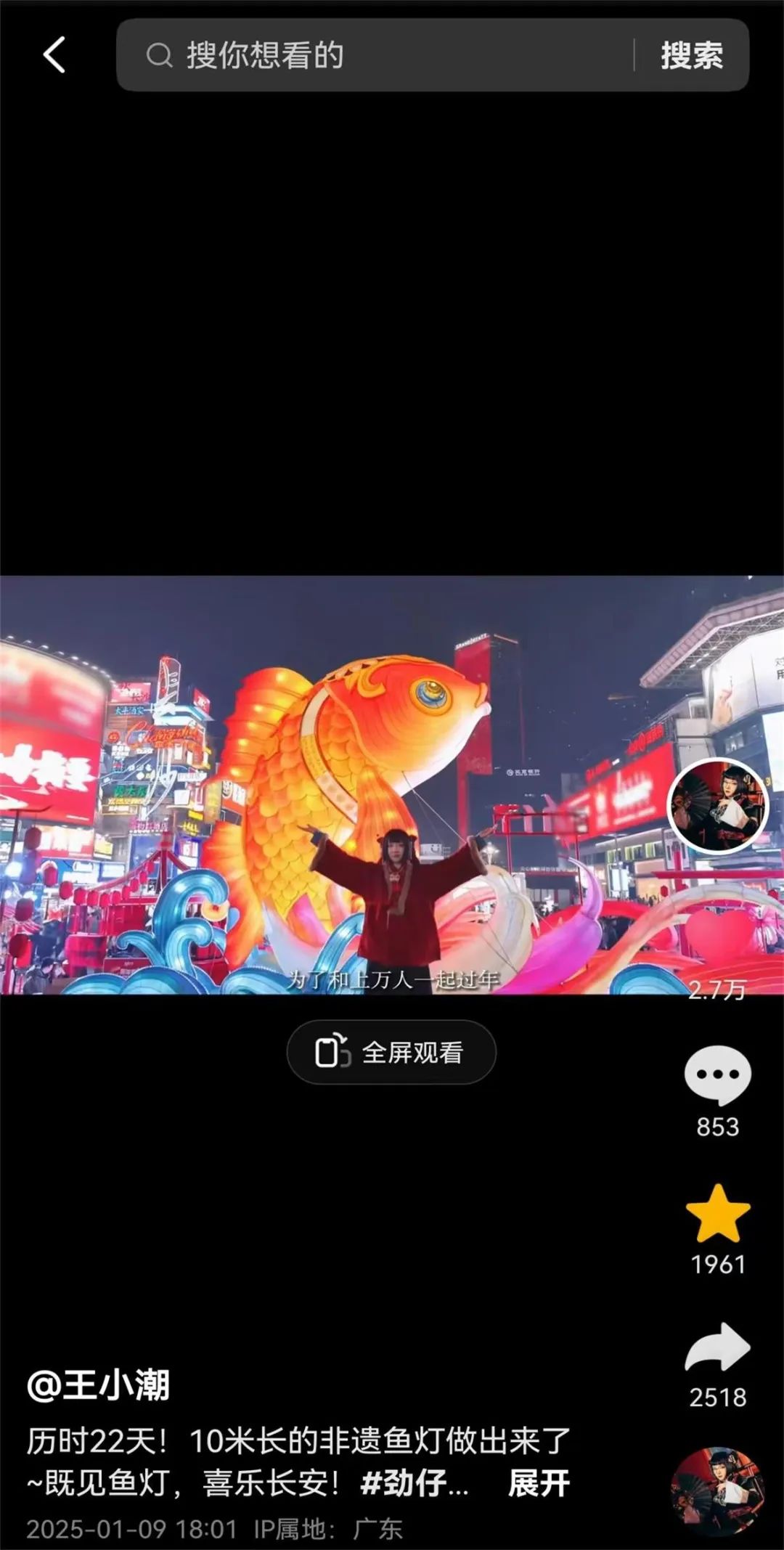Image resolution: width=784 pixels, height=1550 pixels.
Task: Open the @王小潮 profile name
Action: (98, 1385)
